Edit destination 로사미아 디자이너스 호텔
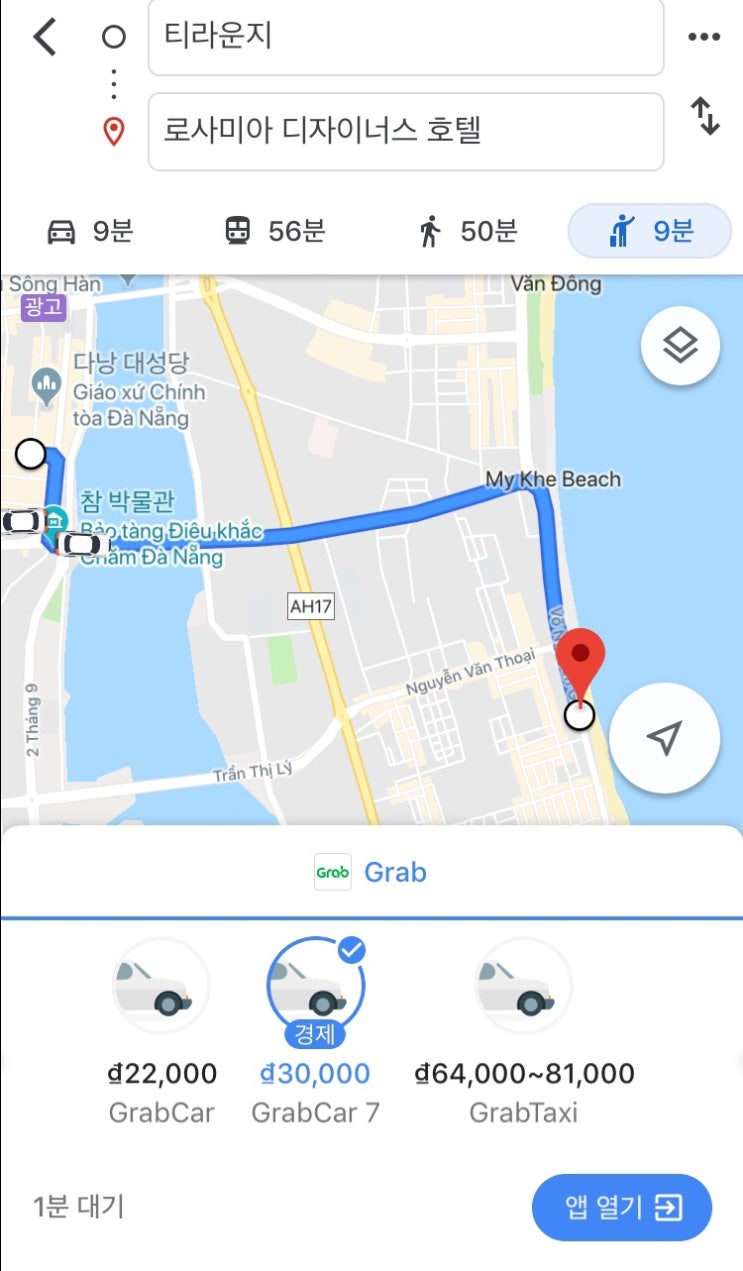This screenshot has height=1271, width=743. pyautogui.click(x=405, y=131)
